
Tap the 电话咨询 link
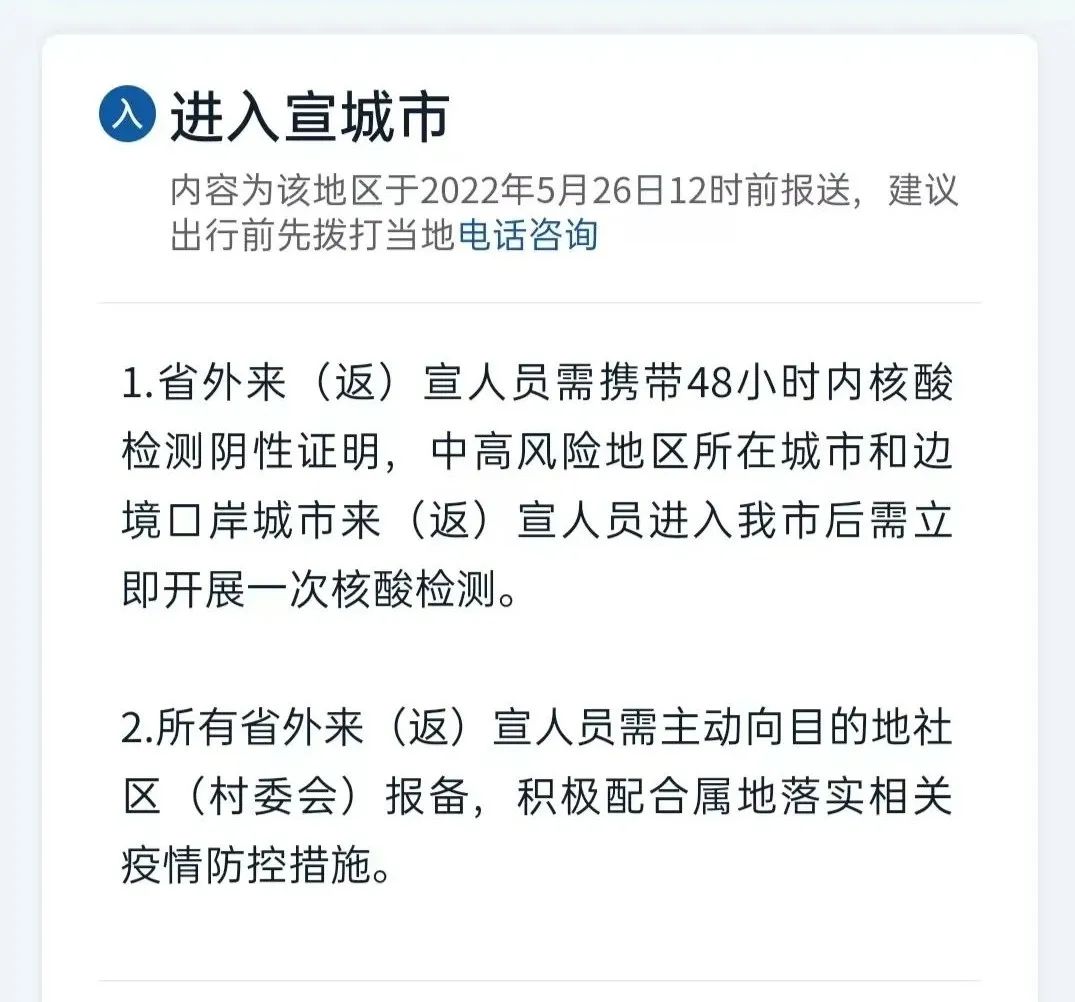pos(528,235)
